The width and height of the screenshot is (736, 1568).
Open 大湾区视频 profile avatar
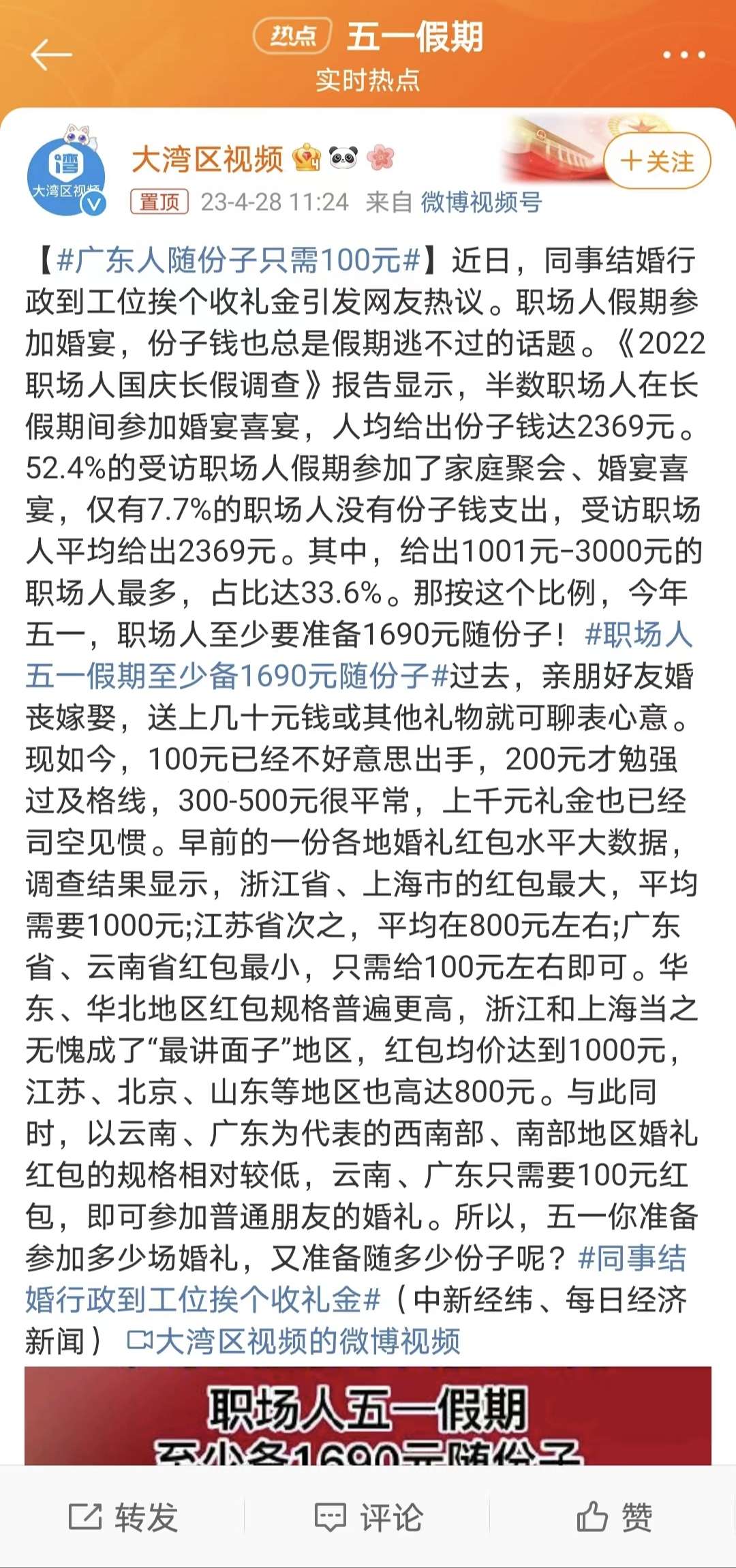(x=66, y=175)
